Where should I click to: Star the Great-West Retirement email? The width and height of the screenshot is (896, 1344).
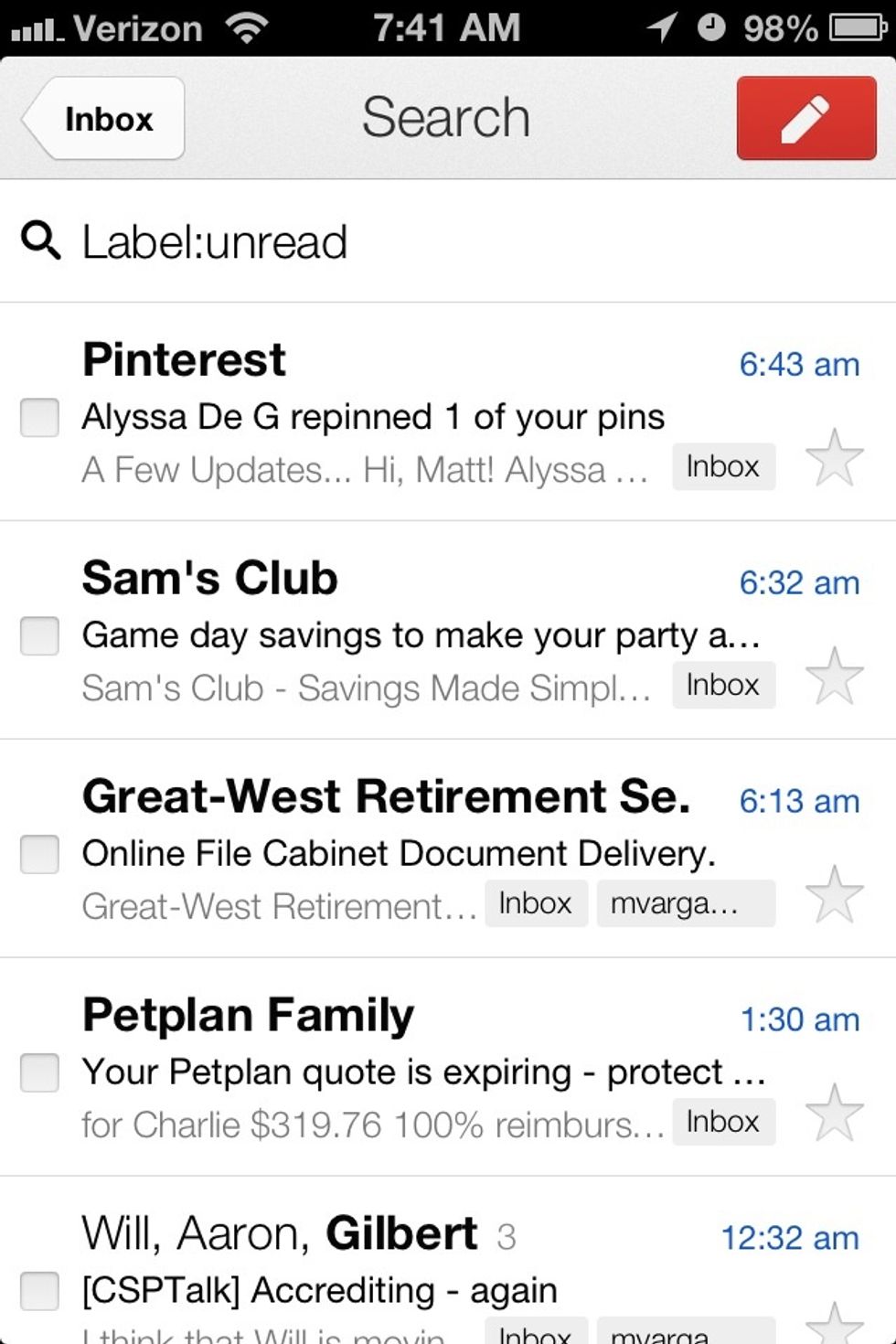[836, 894]
